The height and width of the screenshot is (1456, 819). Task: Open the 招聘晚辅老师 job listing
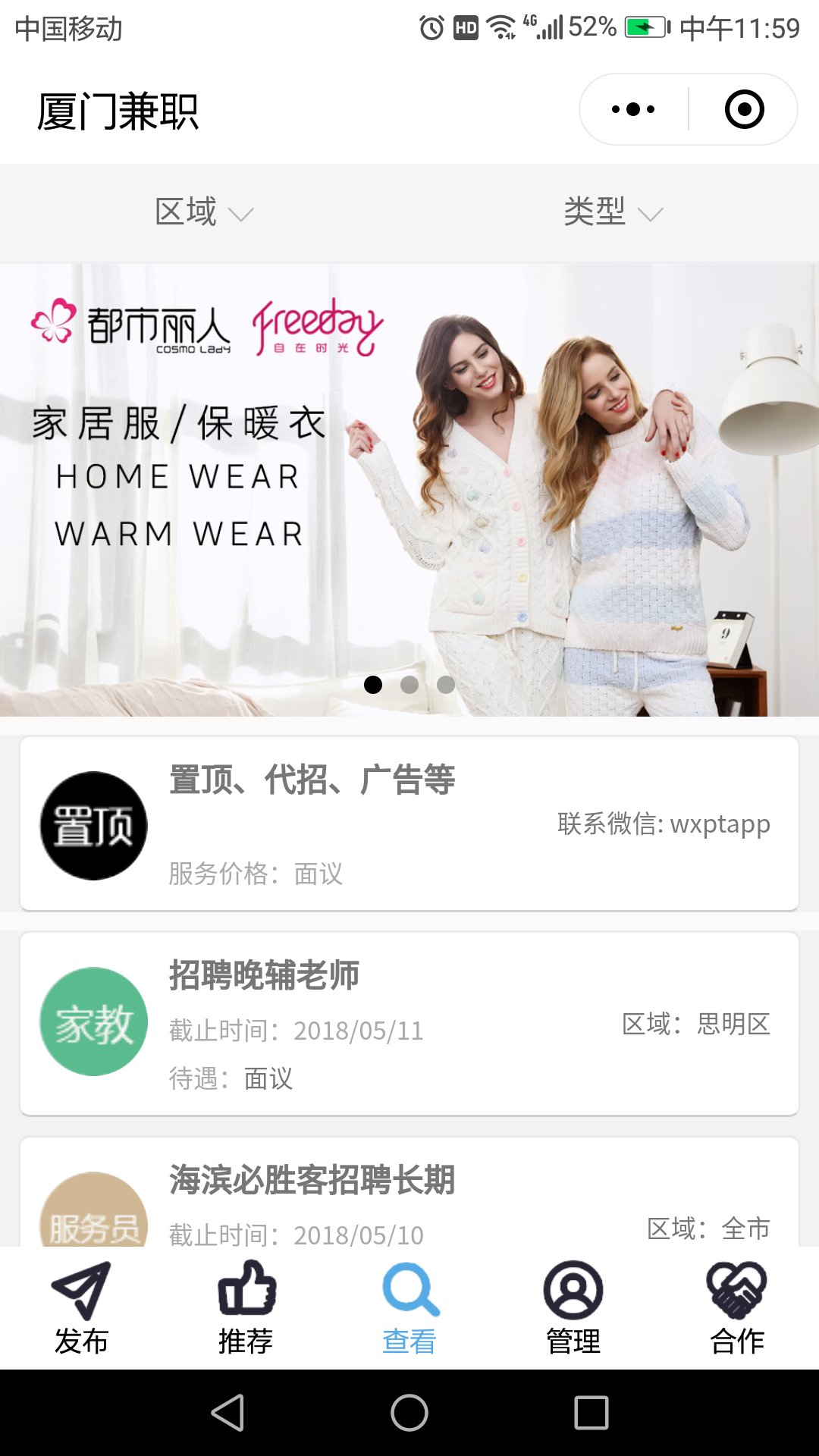[x=409, y=1024]
